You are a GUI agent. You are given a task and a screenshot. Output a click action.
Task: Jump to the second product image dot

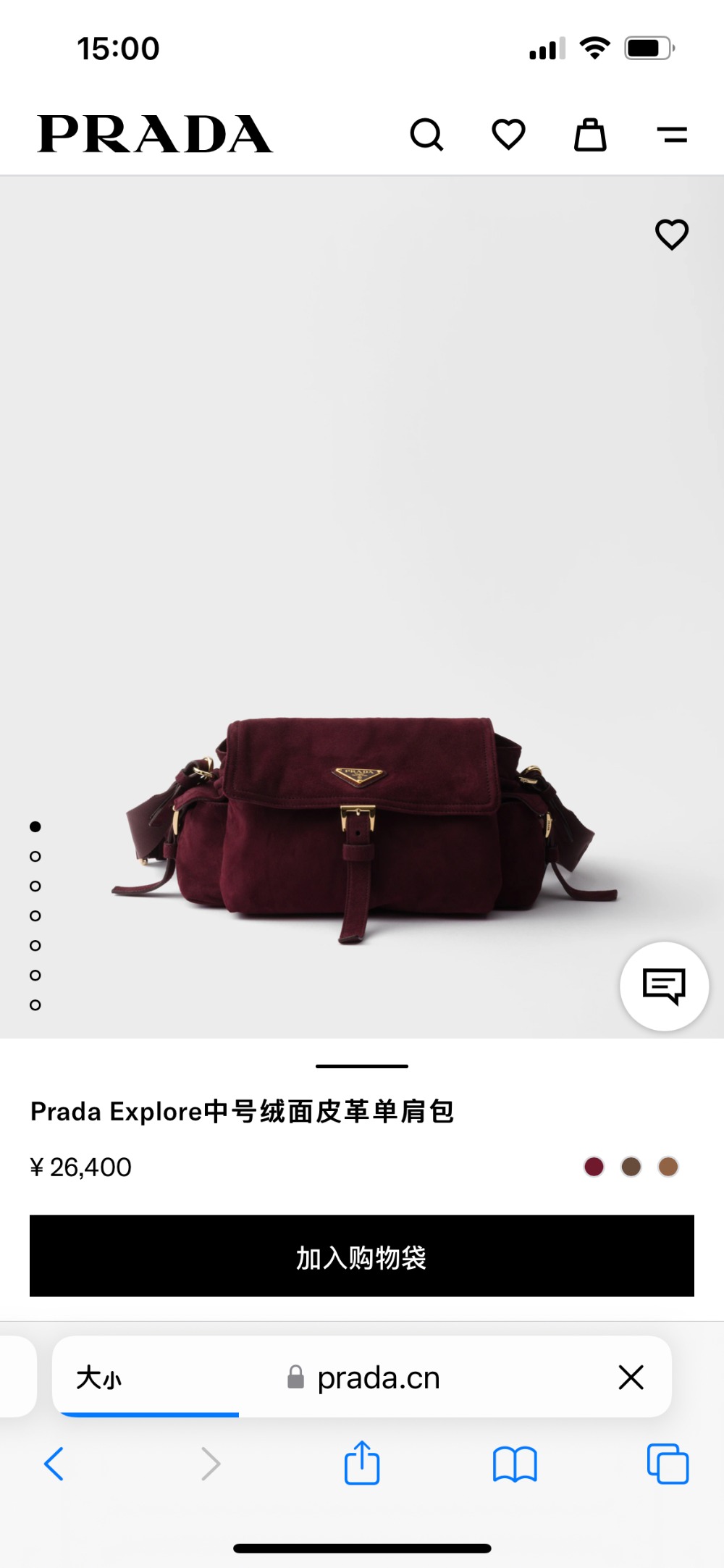(35, 857)
